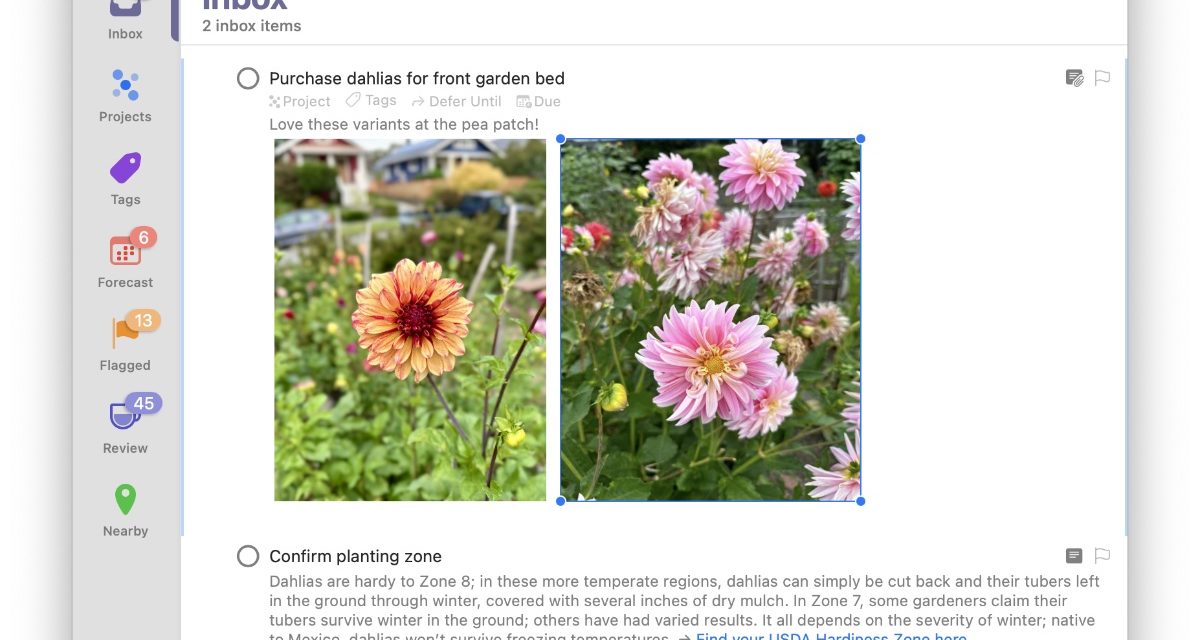Open the Forecast perspective
Viewport: 1200px width, 640px height.
click(125, 261)
